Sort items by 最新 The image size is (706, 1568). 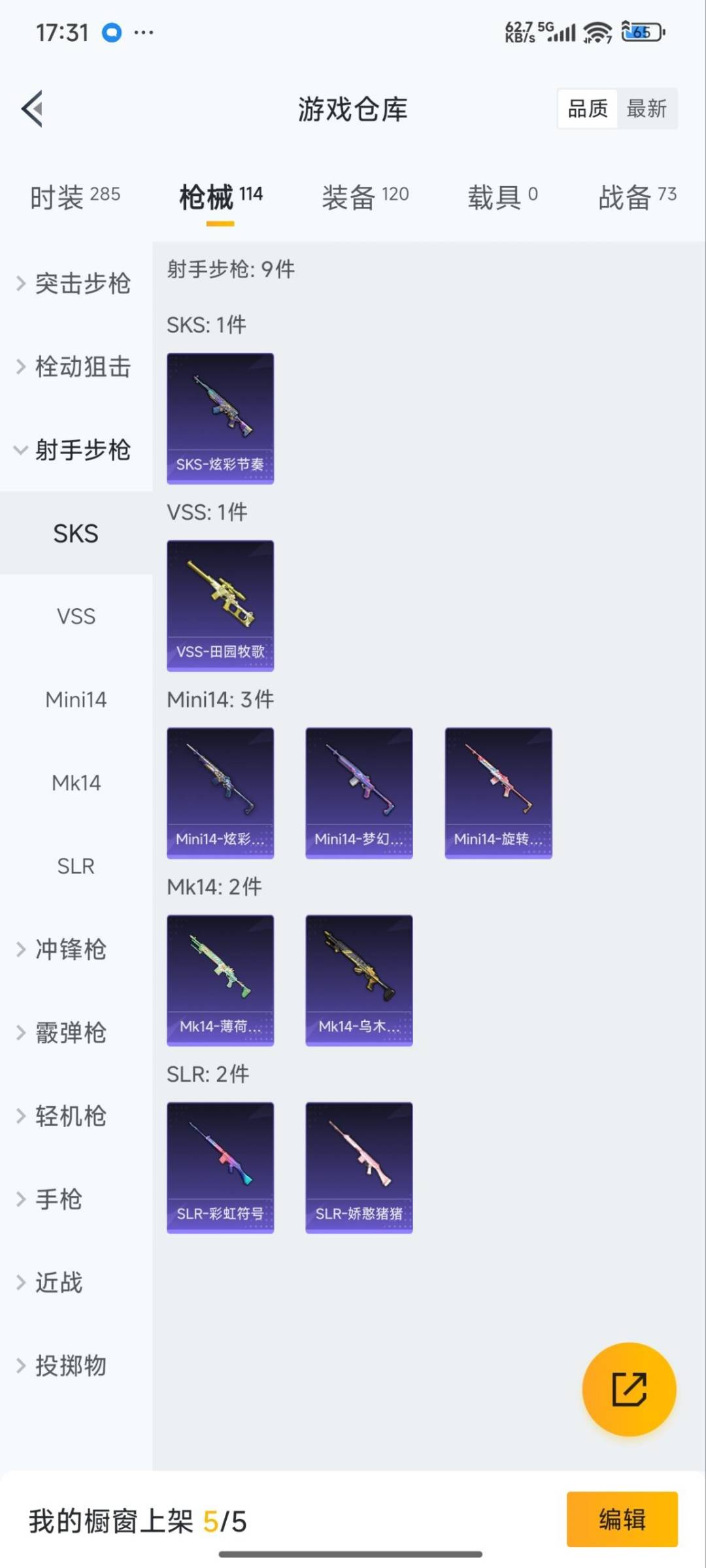647,108
